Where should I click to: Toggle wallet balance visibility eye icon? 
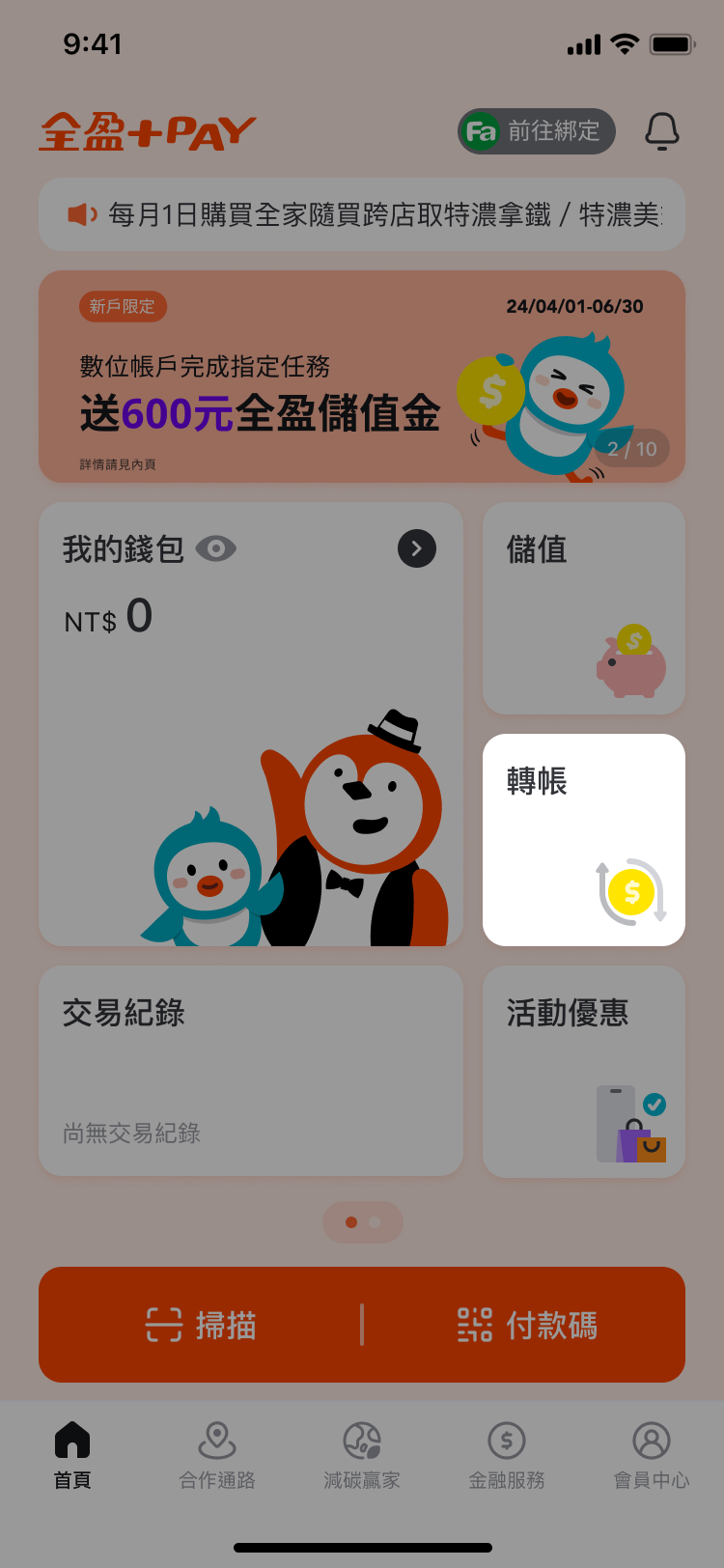tap(215, 548)
